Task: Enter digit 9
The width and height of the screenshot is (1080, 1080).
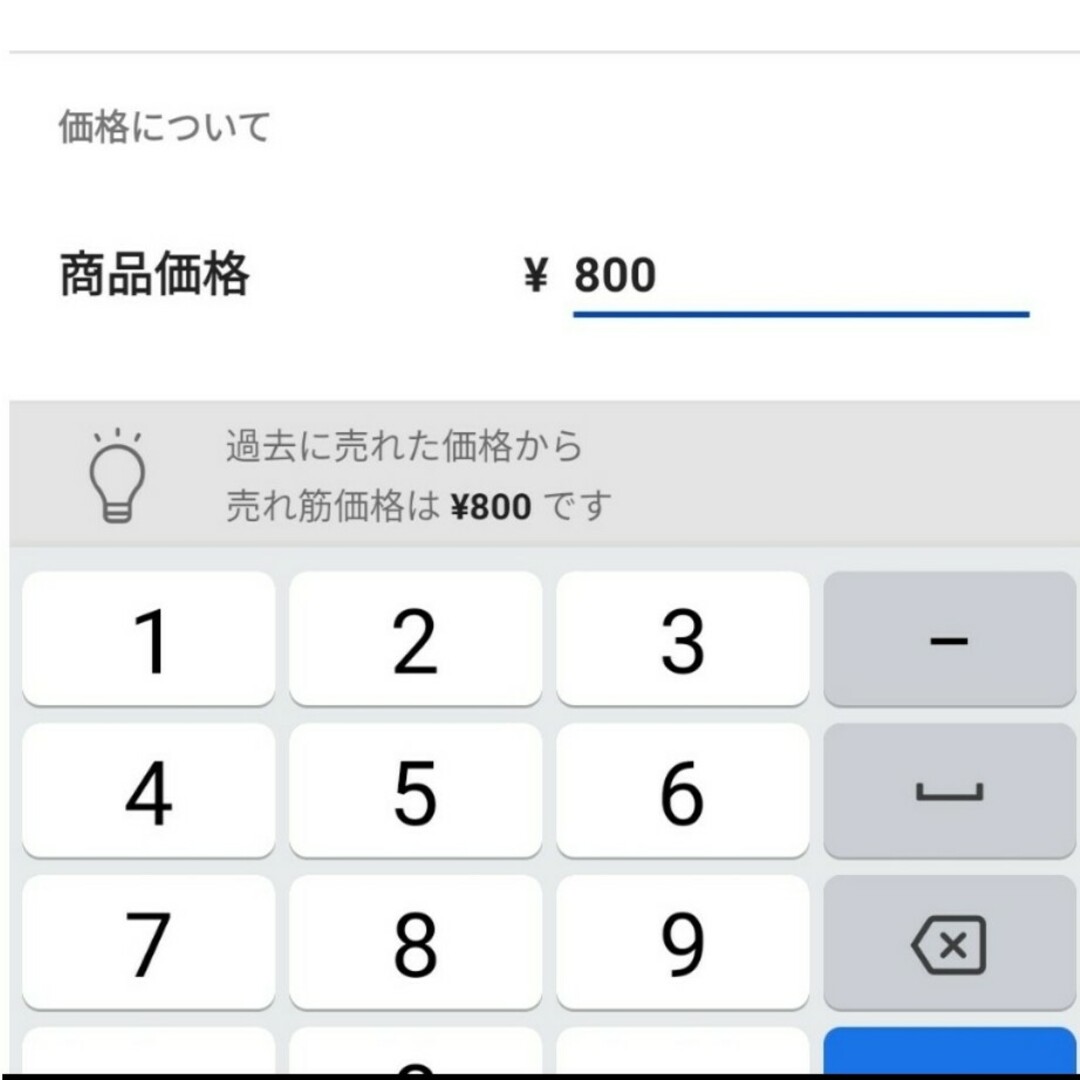Action: point(682,943)
